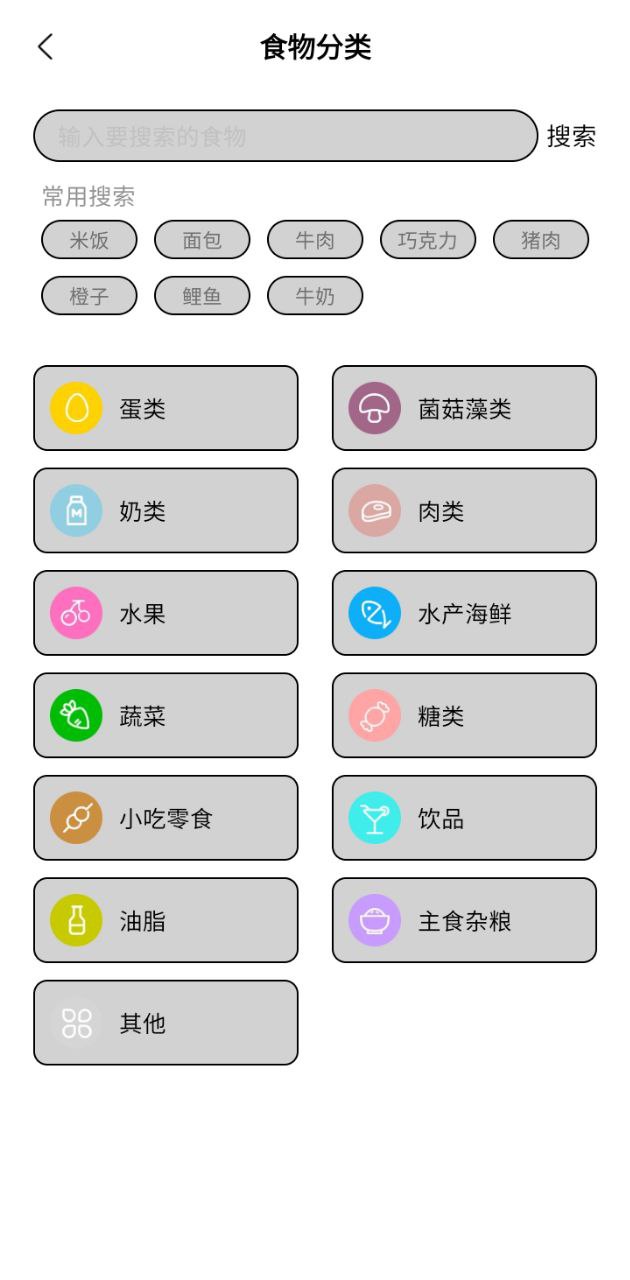Image resolution: width=630 pixels, height=1280 pixels.
Task: Select the 巧克力 quick-search chip
Action: pyautogui.click(x=428, y=240)
